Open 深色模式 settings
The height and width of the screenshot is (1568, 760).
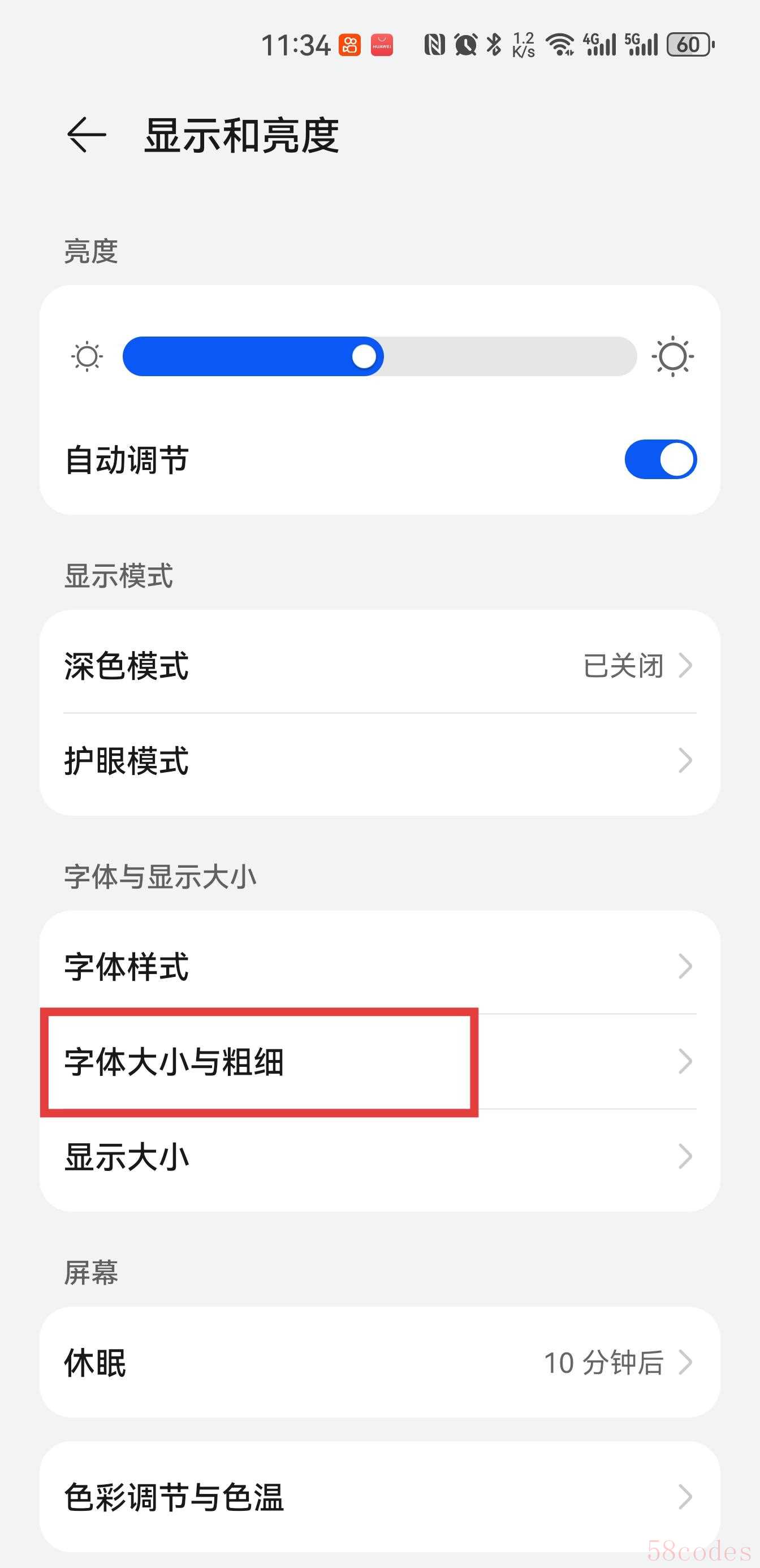pyautogui.click(x=379, y=665)
